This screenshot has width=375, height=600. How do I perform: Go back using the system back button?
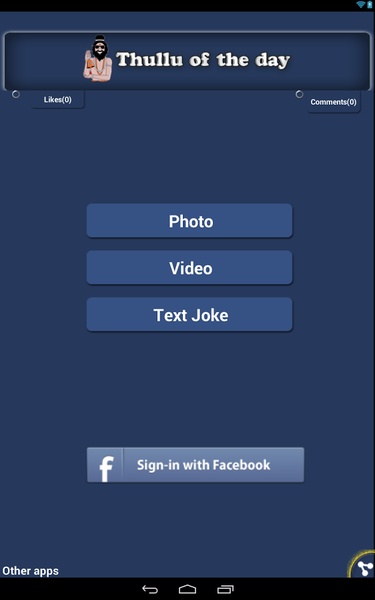coord(150,589)
